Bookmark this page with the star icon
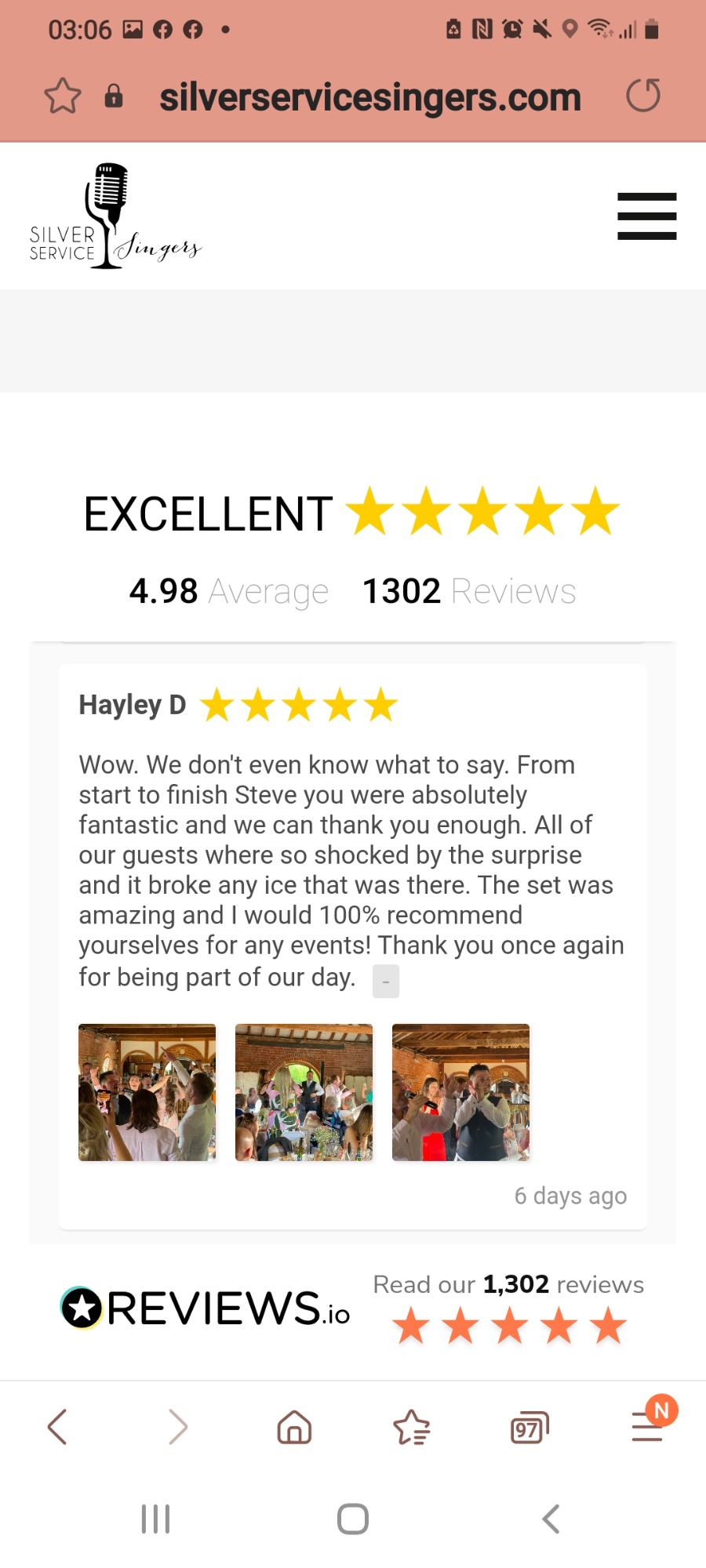This screenshot has height=1568, width=706. point(63,96)
